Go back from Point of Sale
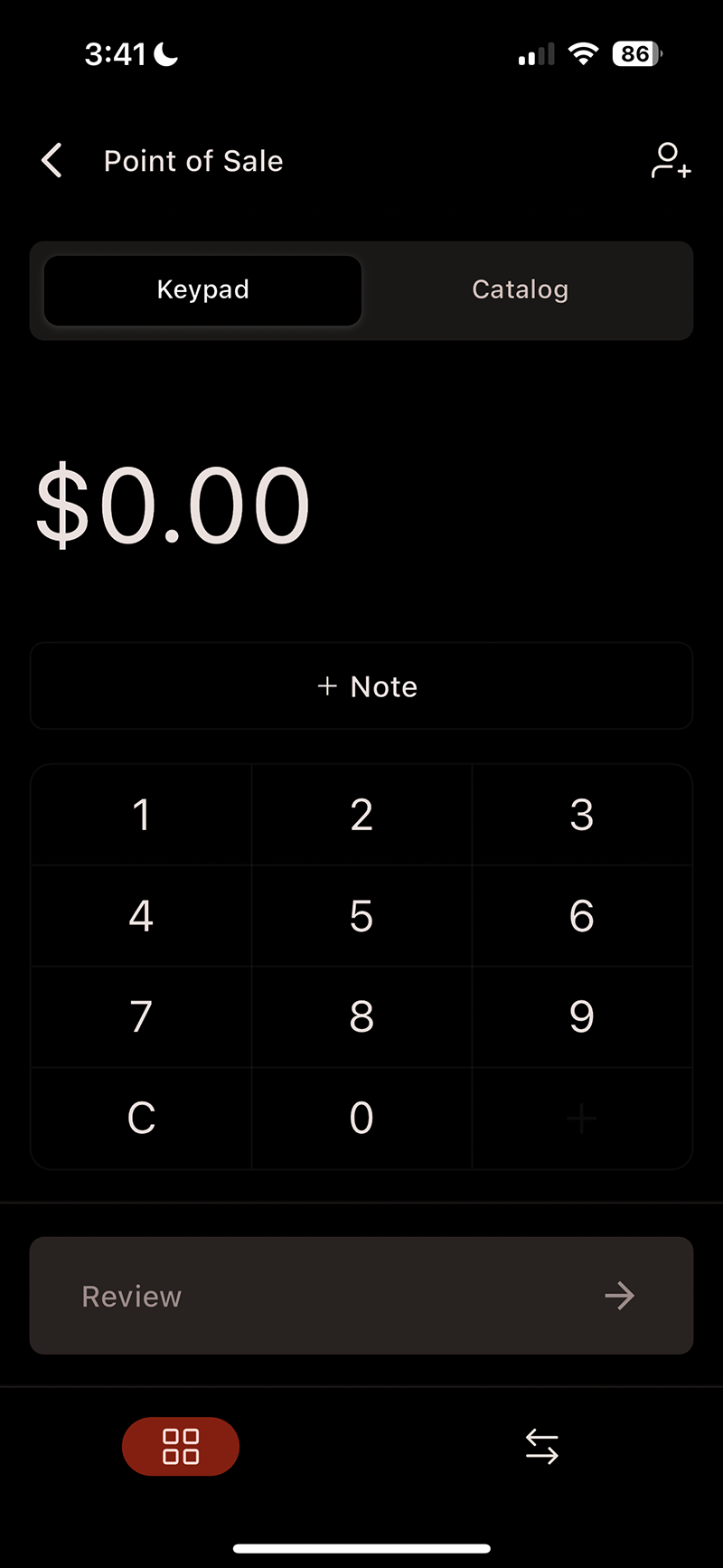Image resolution: width=723 pixels, height=1568 pixels. 52,161
